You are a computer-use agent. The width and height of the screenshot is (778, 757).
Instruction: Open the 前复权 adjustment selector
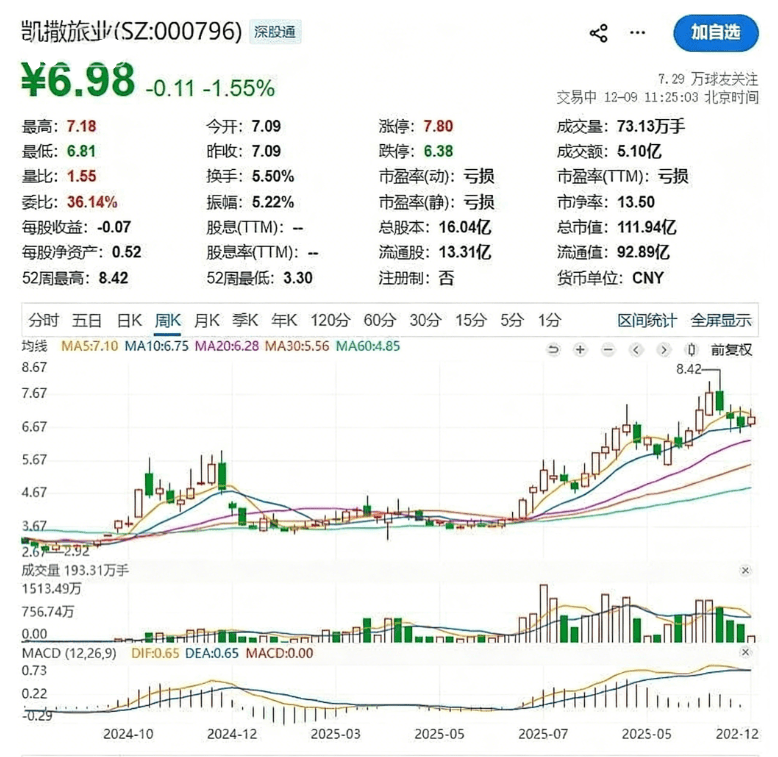click(x=731, y=350)
